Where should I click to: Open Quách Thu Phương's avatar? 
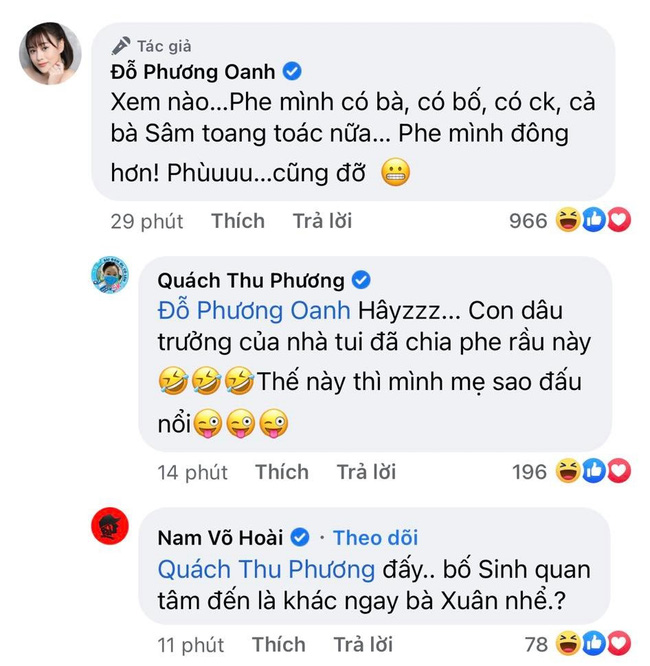coord(110,275)
